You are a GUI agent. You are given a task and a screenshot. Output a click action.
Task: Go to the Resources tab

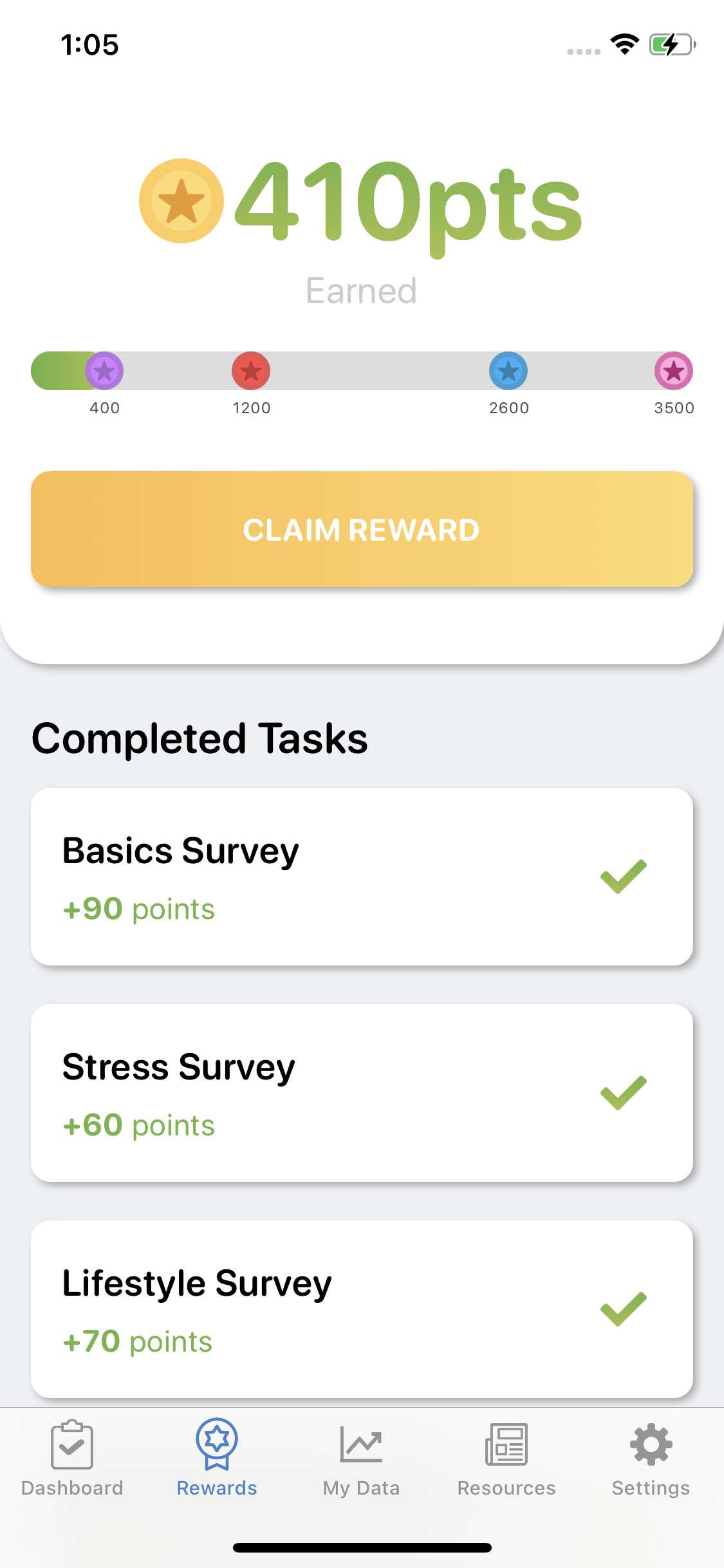click(x=506, y=1459)
